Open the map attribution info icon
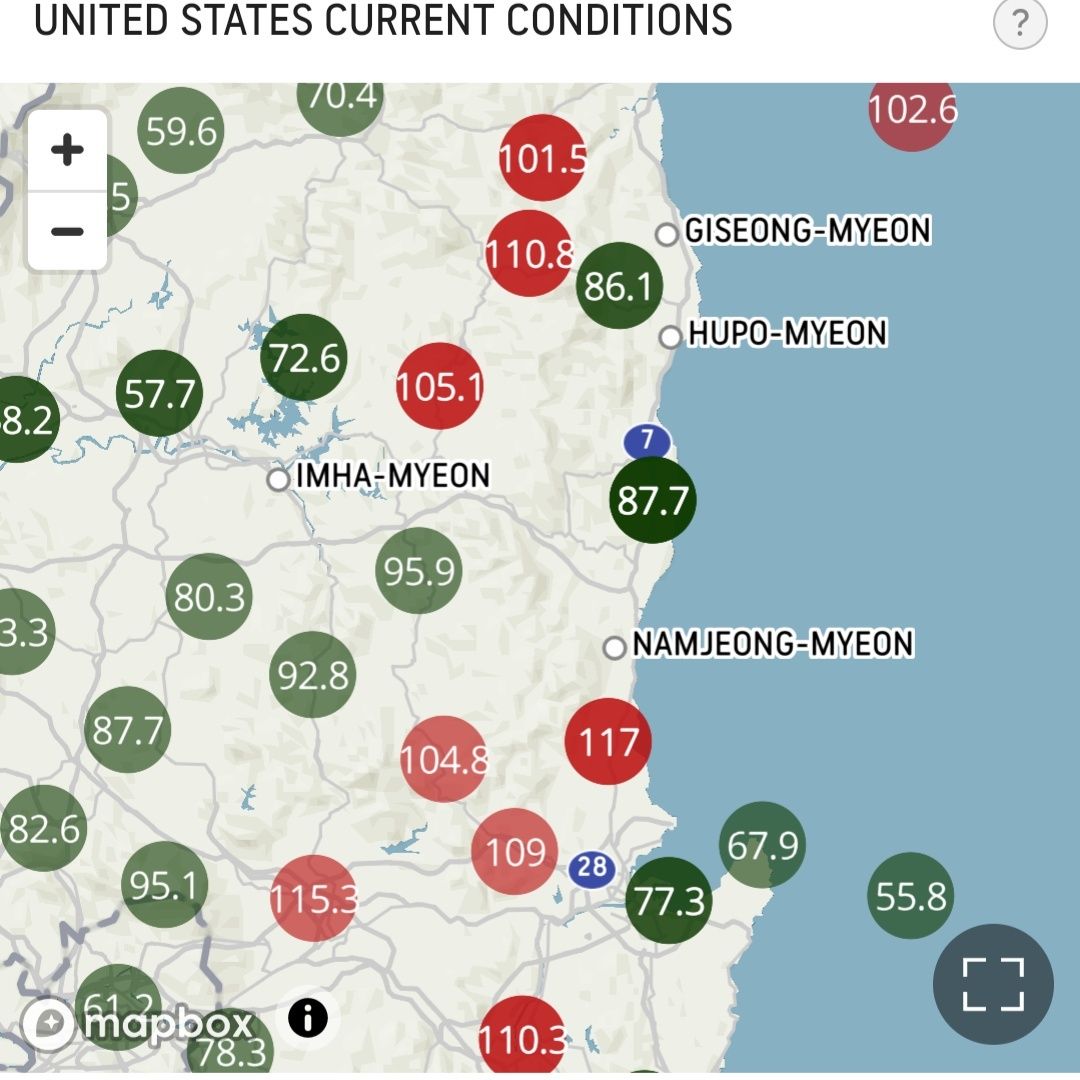Screen dimensions: 1080x1080 [307, 1018]
